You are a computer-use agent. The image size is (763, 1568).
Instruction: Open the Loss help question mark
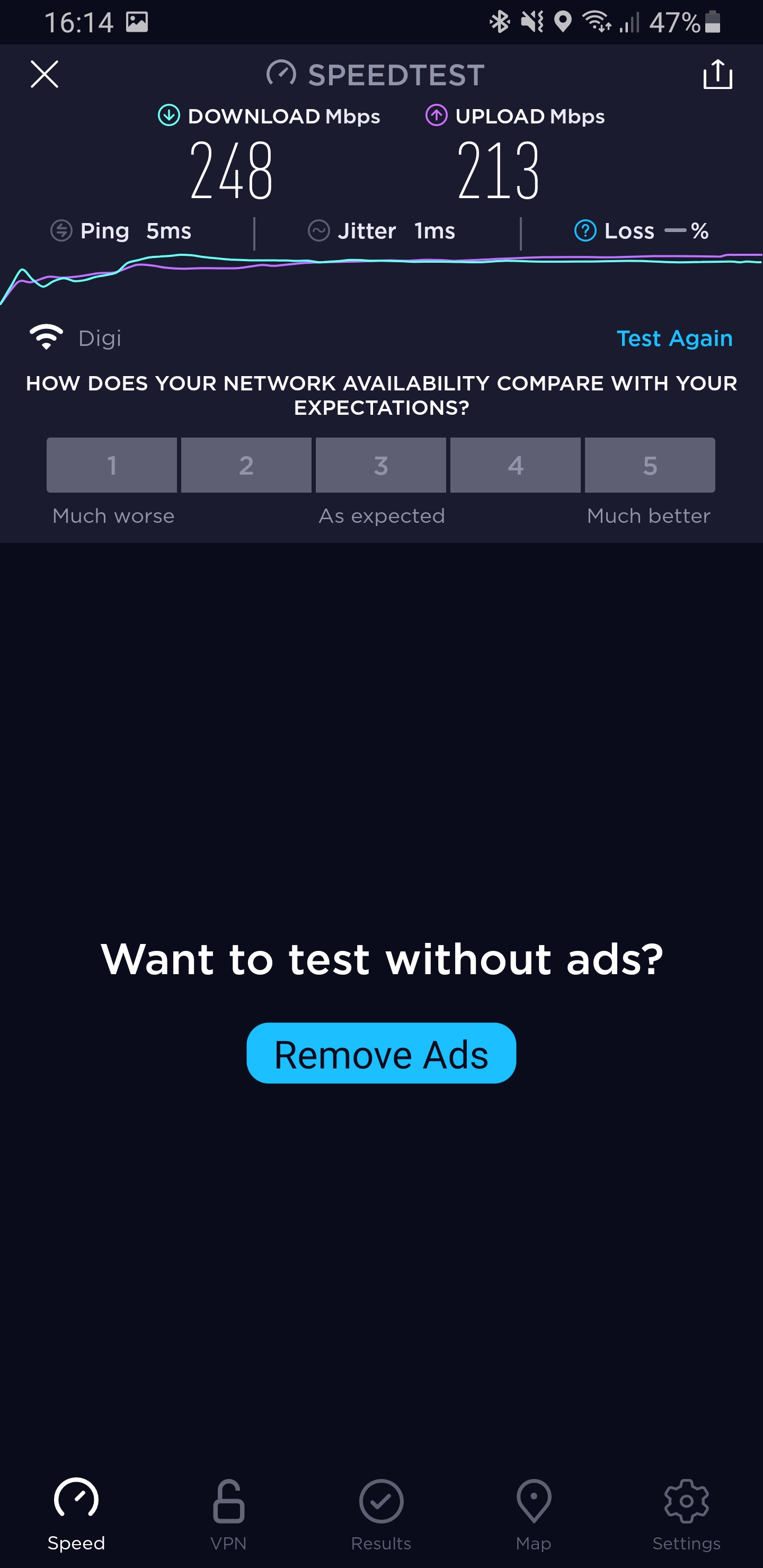[585, 230]
